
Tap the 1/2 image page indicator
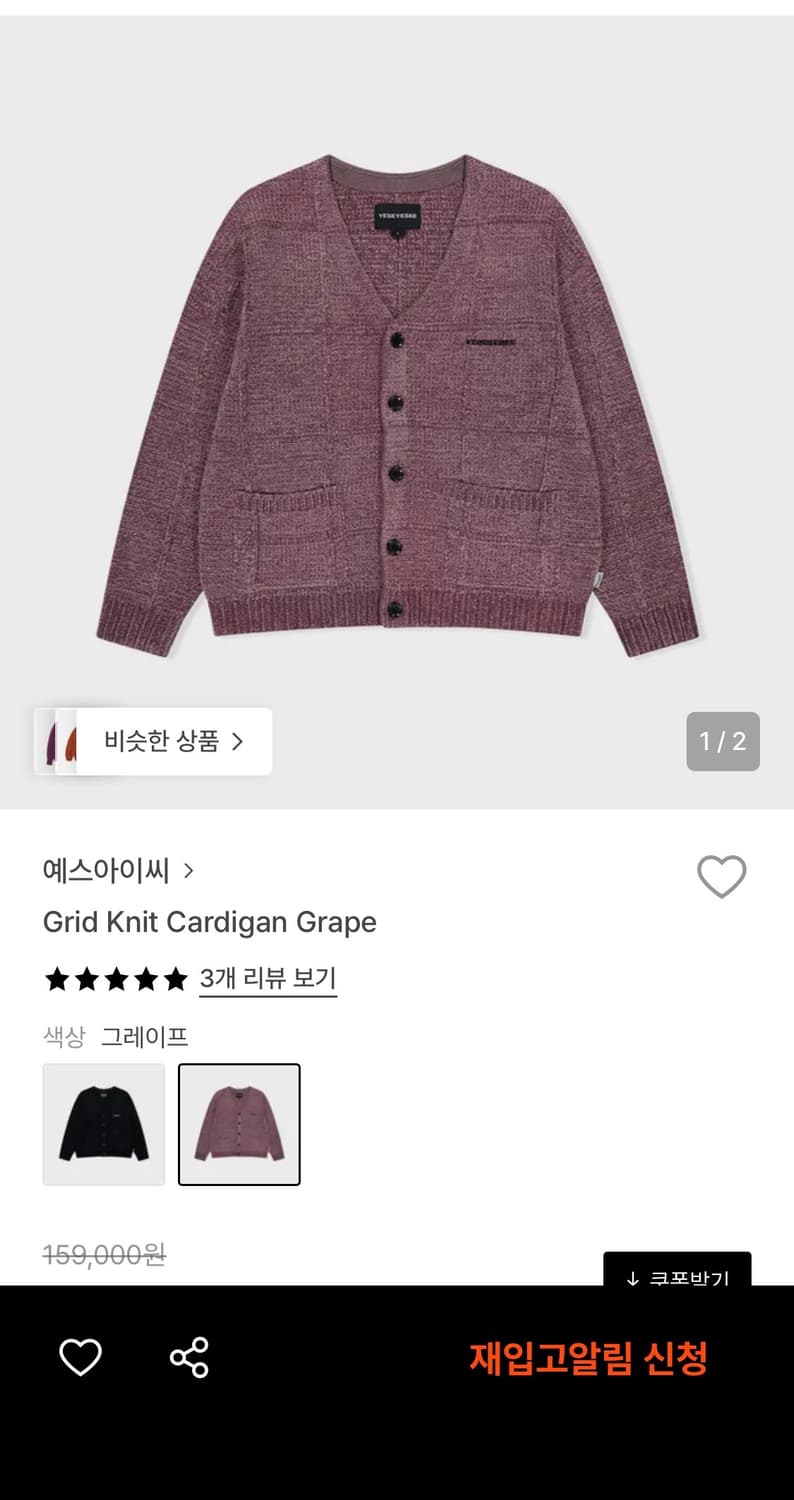tap(723, 742)
